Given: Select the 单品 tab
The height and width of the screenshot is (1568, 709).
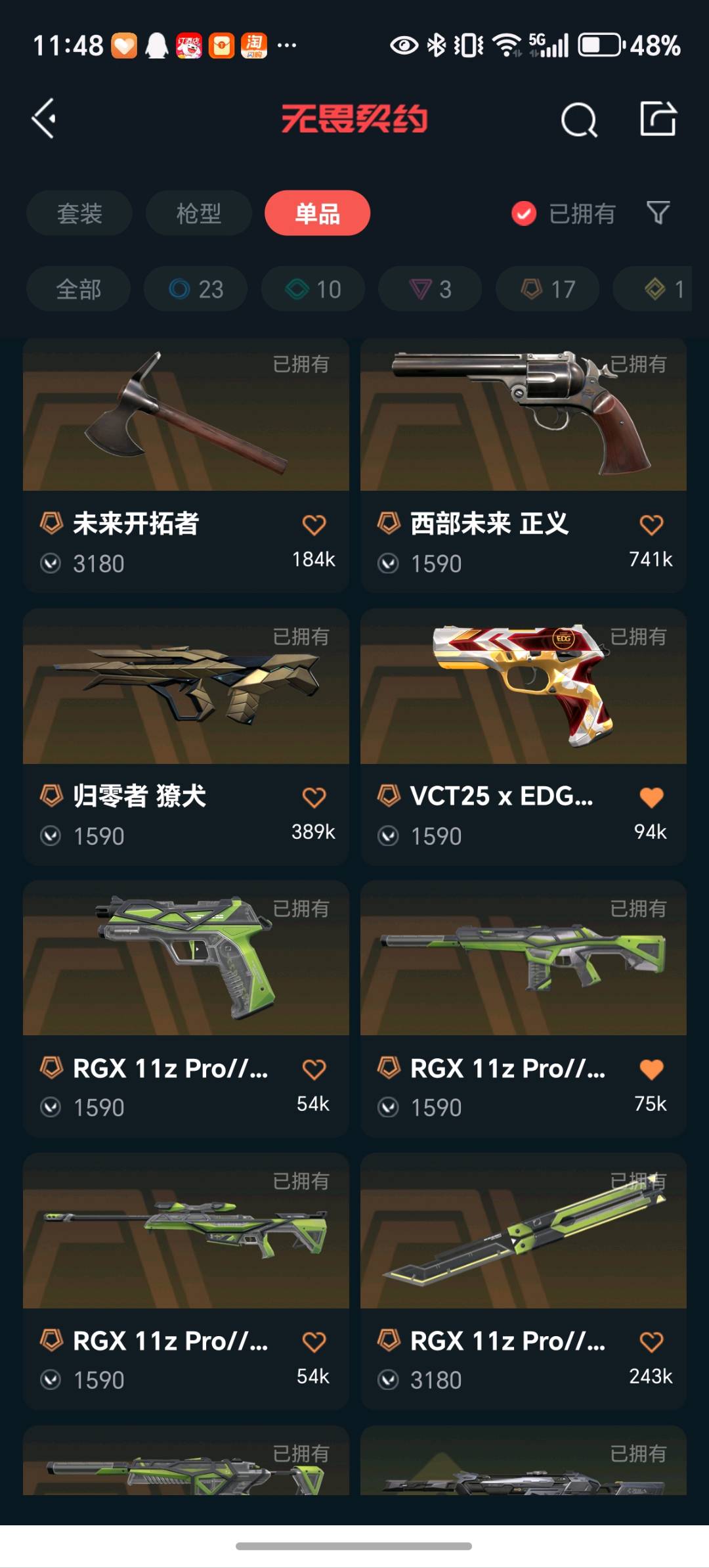Looking at the screenshot, I should coord(318,213).
